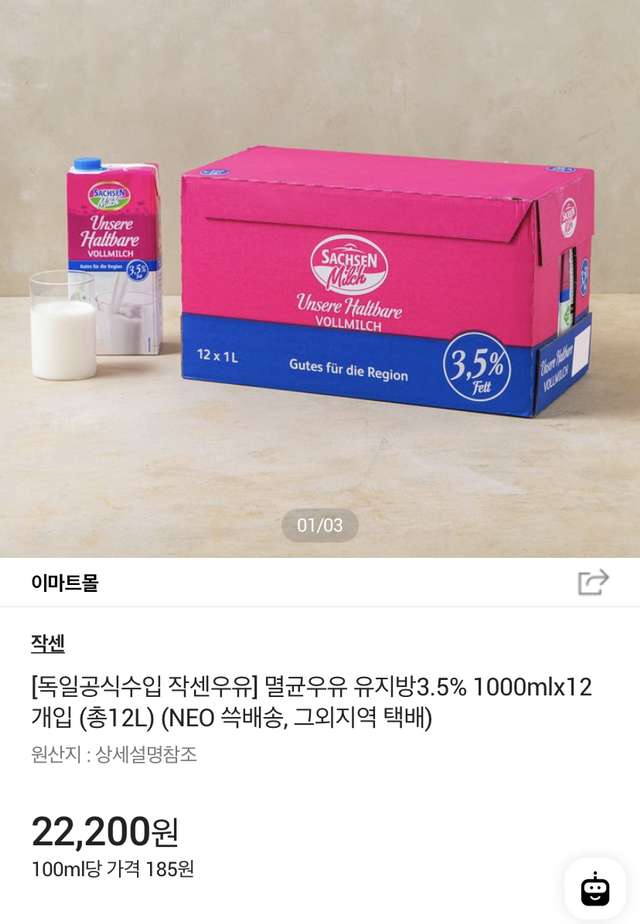The height and width of the screenshot is (924, 640).
Task: Open the 작센 brand link
Action: tap(48, 644)
